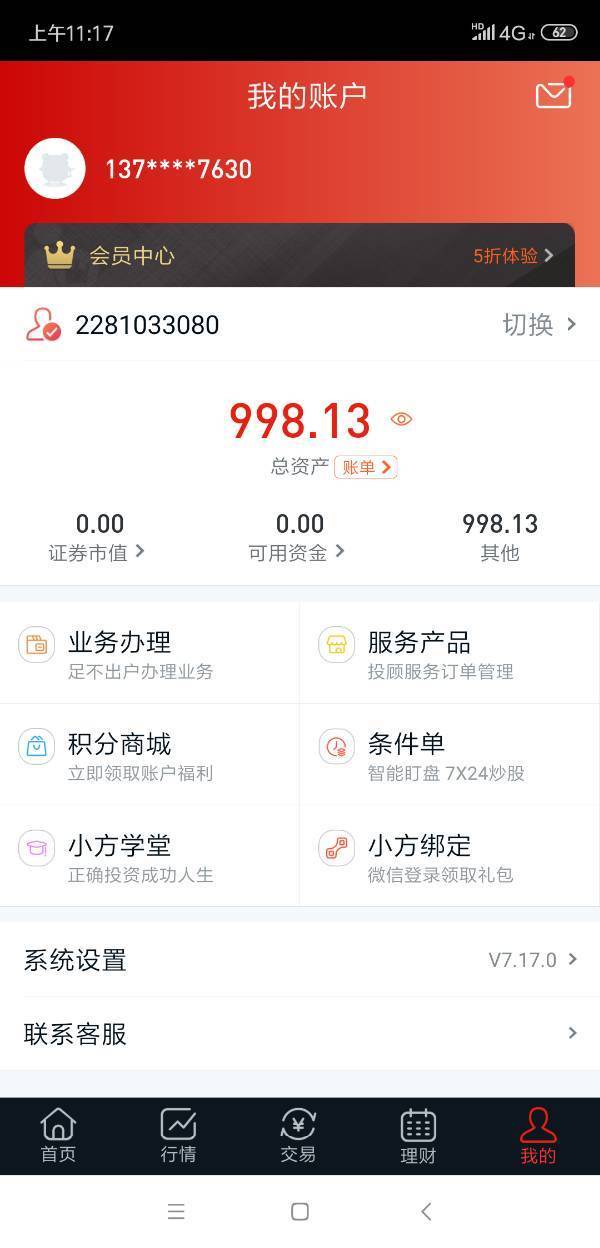
Task: Toggle the eye icon to hide assets
Action: click(x=401, y=420)
